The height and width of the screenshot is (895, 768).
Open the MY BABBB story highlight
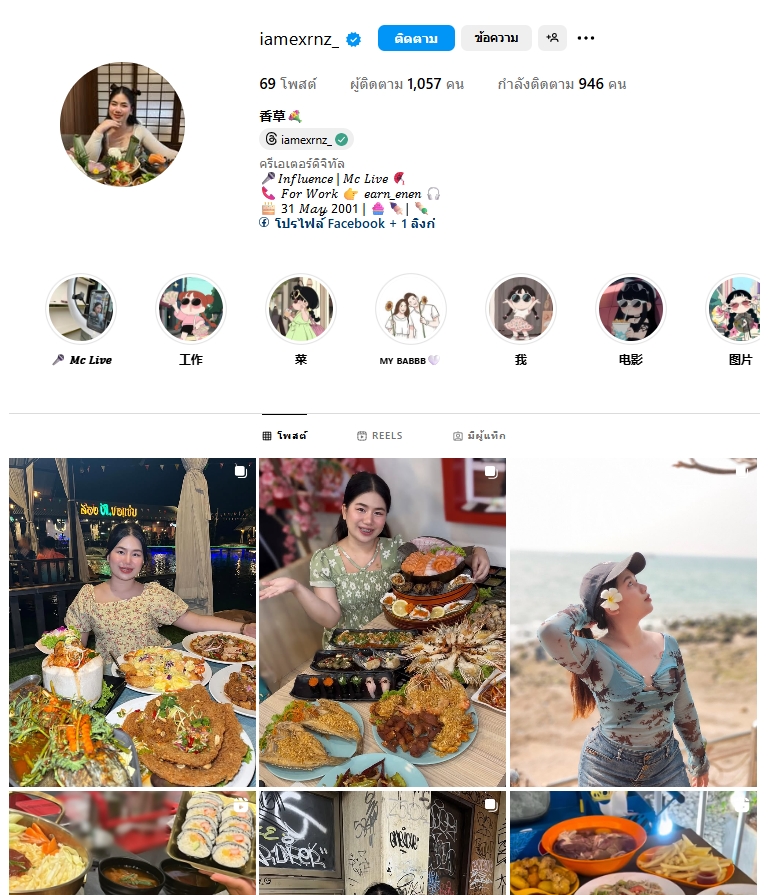[x=410, y=309]
